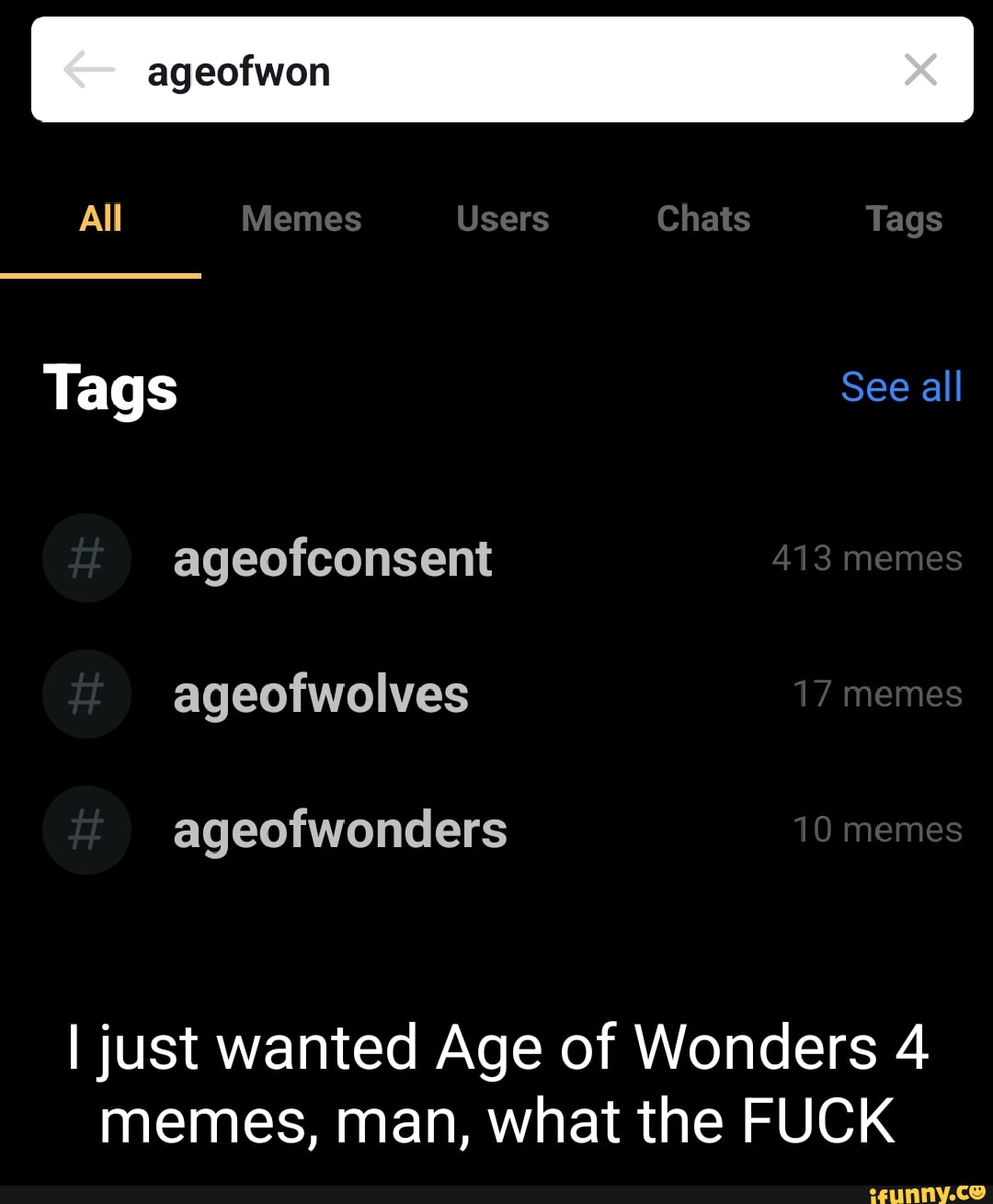Open the ageofwonders tag results
Screen dimensions: 993x1204
click(340, 830)
